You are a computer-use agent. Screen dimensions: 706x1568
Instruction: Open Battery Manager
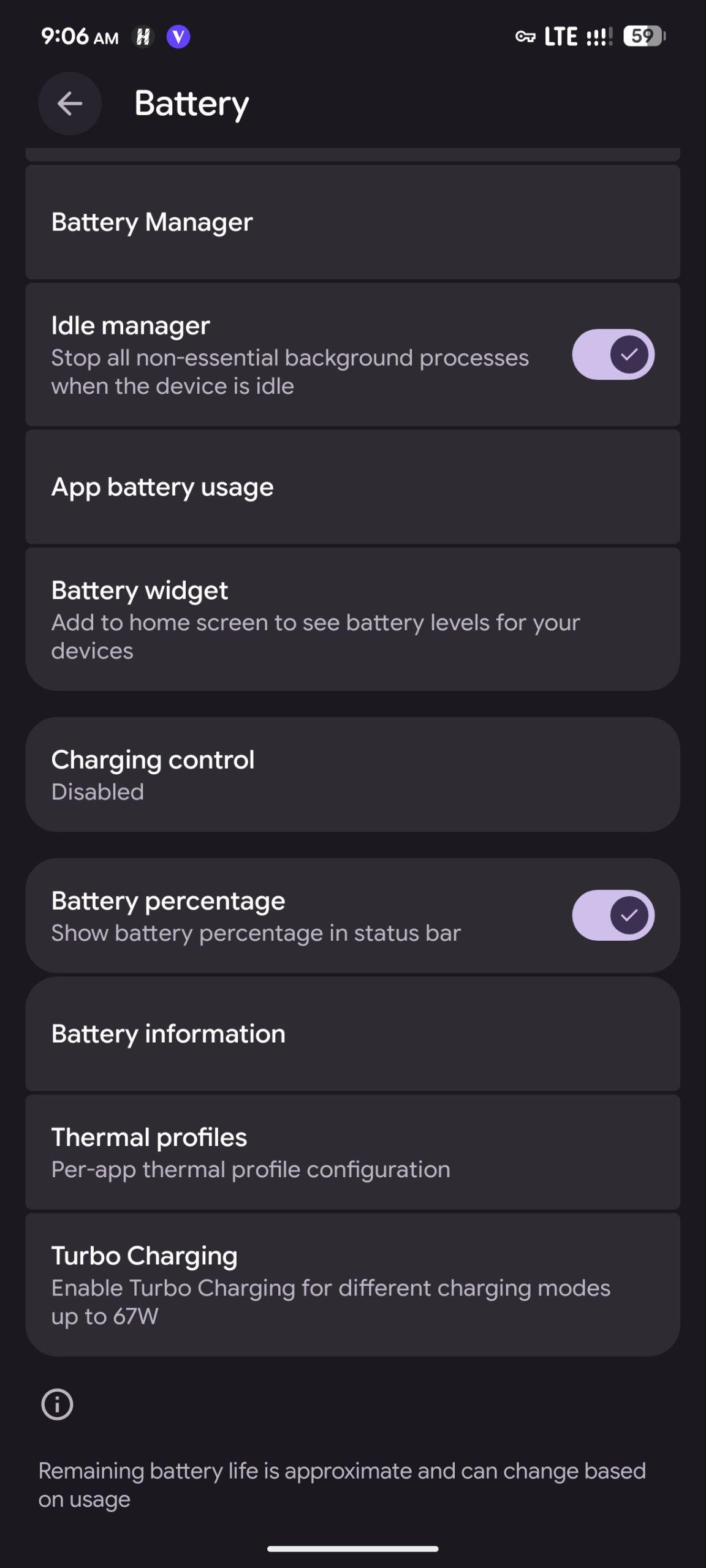pyautogui.click(x=352, y=222)
